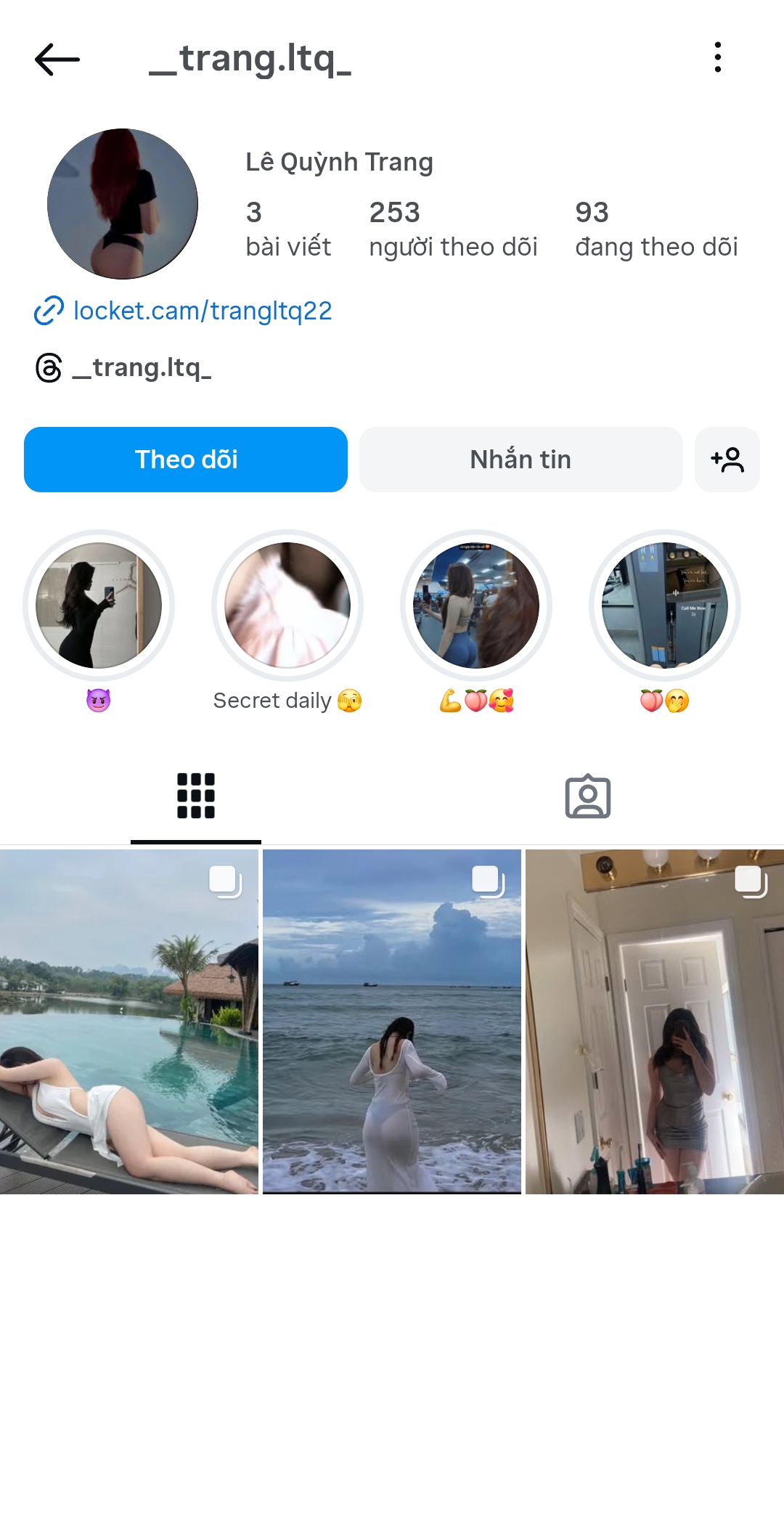The width and height of the screenshot is (784, 1529).
Task: Open the profile picture
Action: [123, 204]
